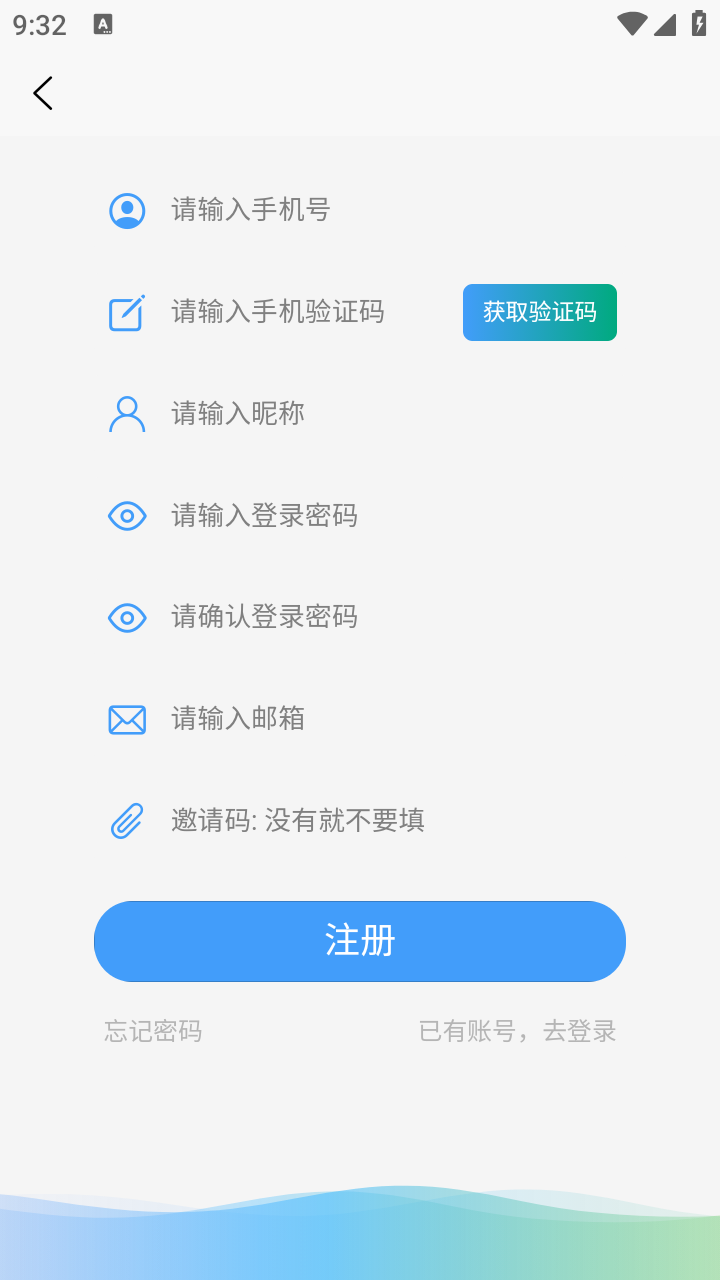Screen dimensions: 720x1280
Task: Click the person outline icon beside nickname field
Action: pos(126,414)
